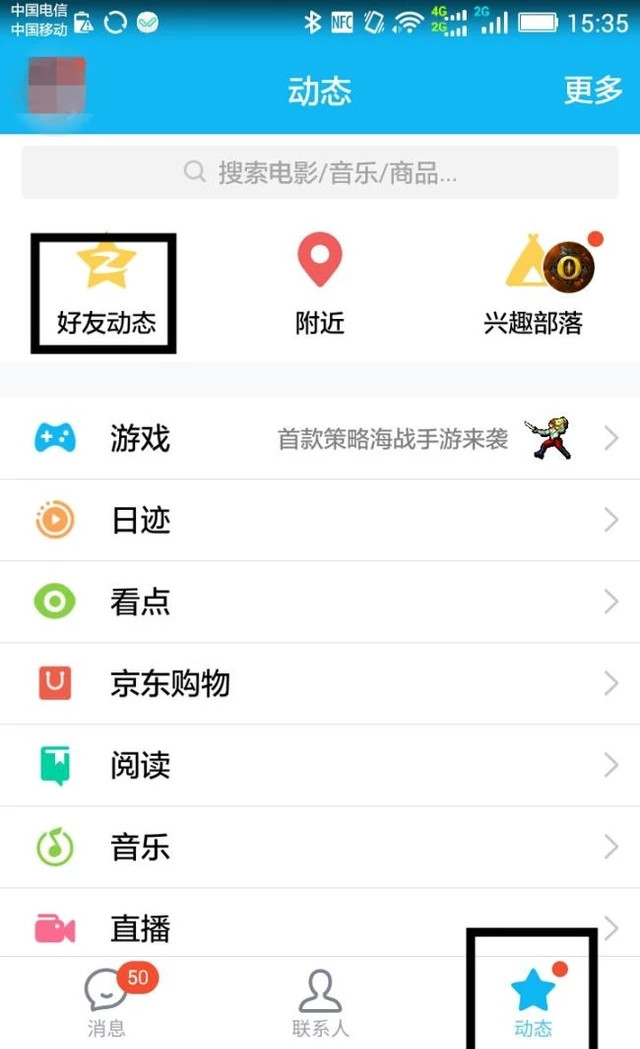
Task: Tap the 搜索电影/音乐/商品 search box
Action: click(320, 173)
